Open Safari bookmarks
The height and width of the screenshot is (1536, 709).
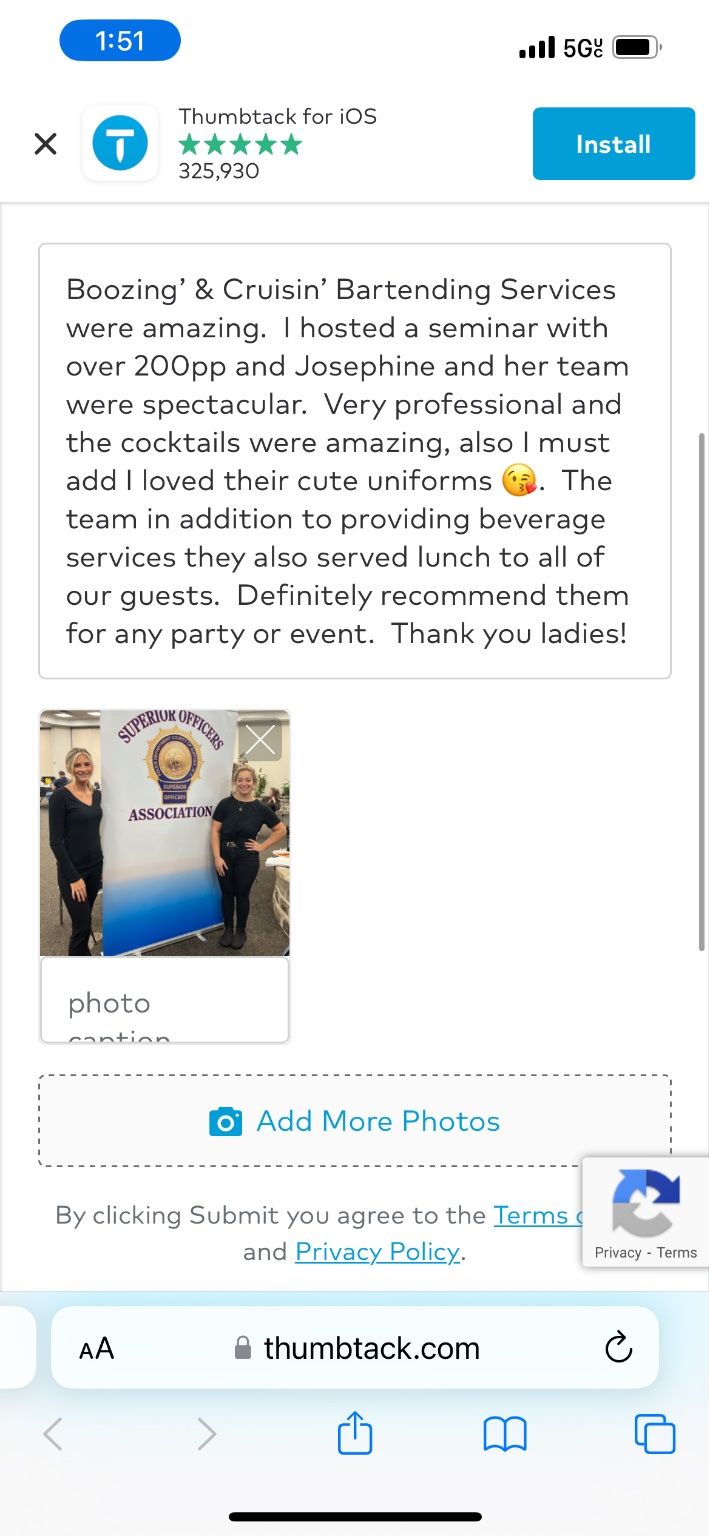[505, 1435]
